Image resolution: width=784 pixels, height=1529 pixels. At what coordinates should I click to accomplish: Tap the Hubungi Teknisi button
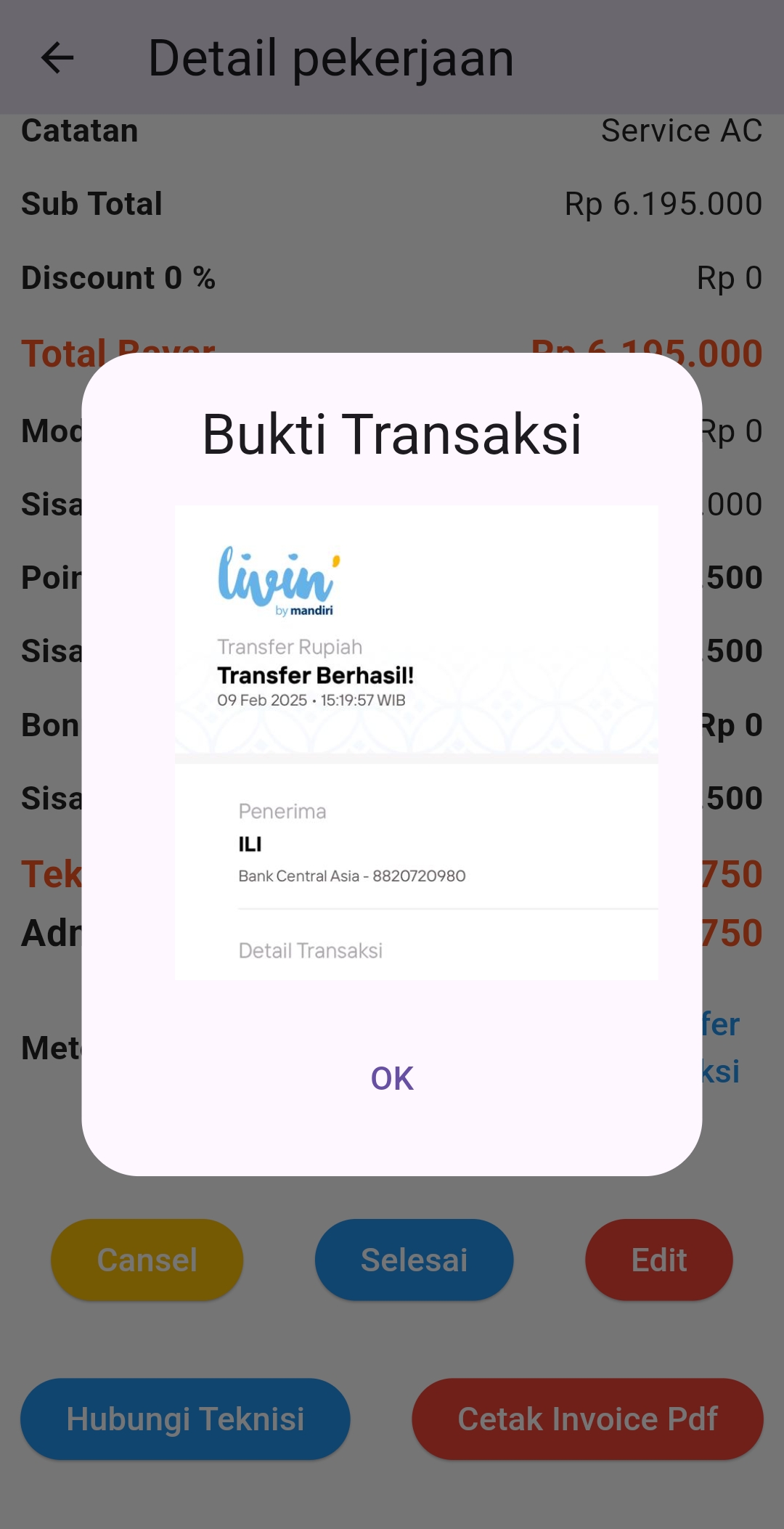[185, 1419]
